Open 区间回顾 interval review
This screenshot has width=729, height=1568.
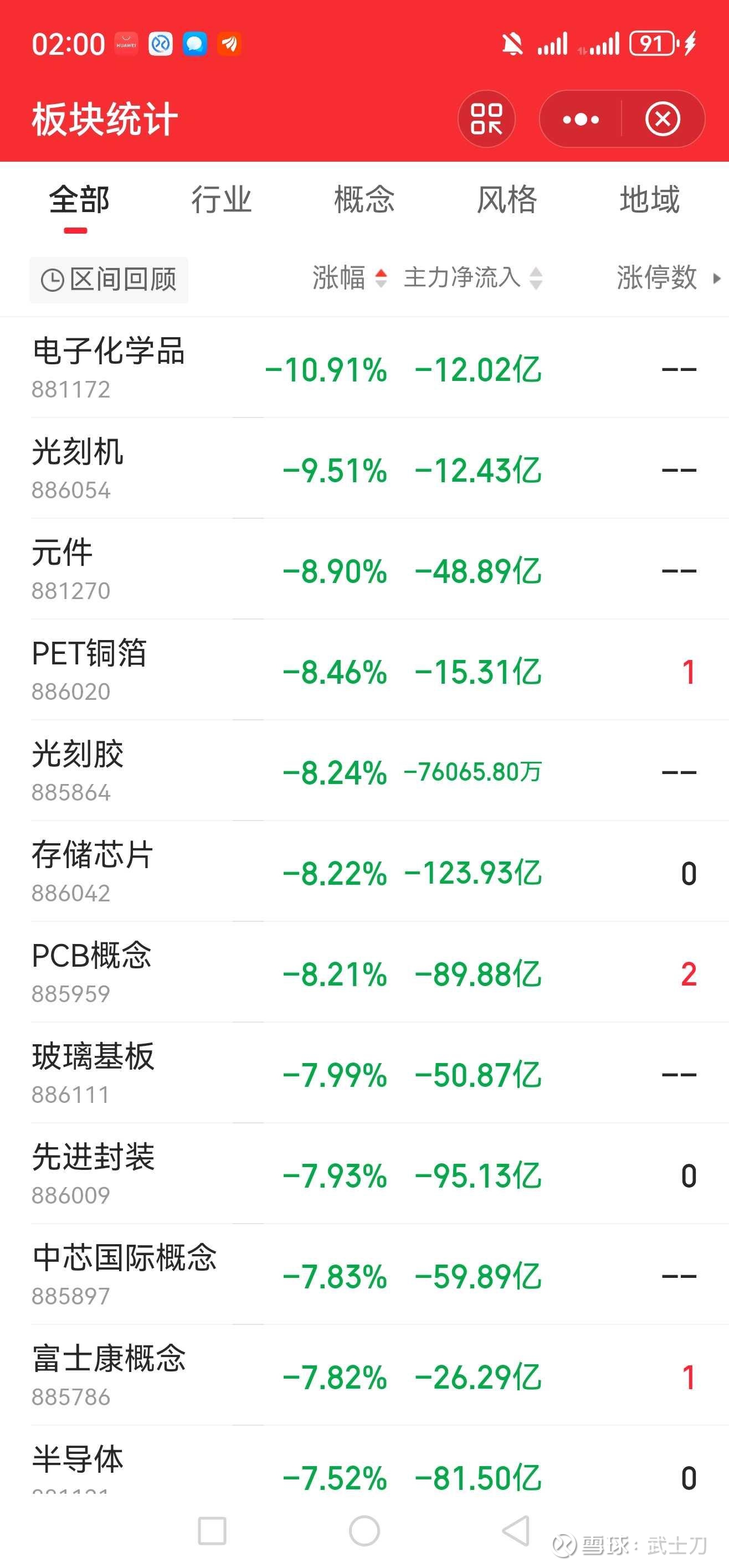[109, 280]
